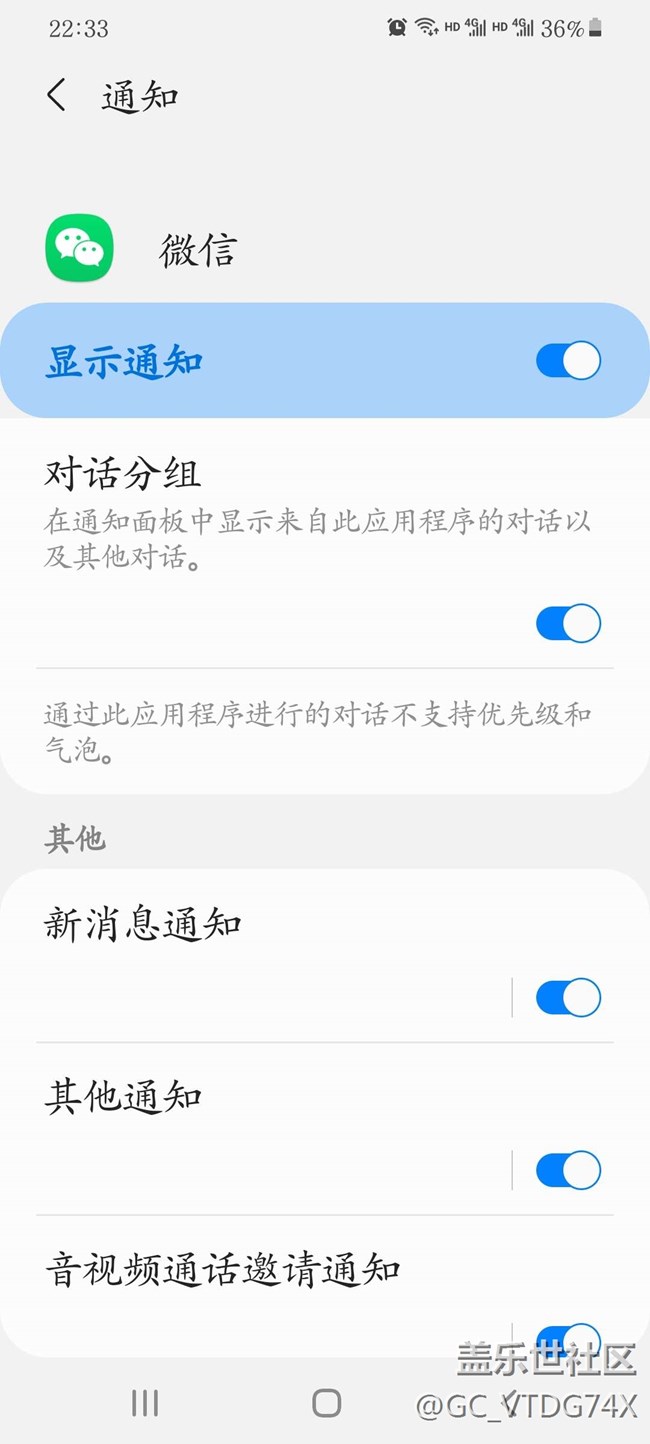Screen dimensions: 650x1444
Task: Go back from the 通知 screen
Action: tap(57, 97)
